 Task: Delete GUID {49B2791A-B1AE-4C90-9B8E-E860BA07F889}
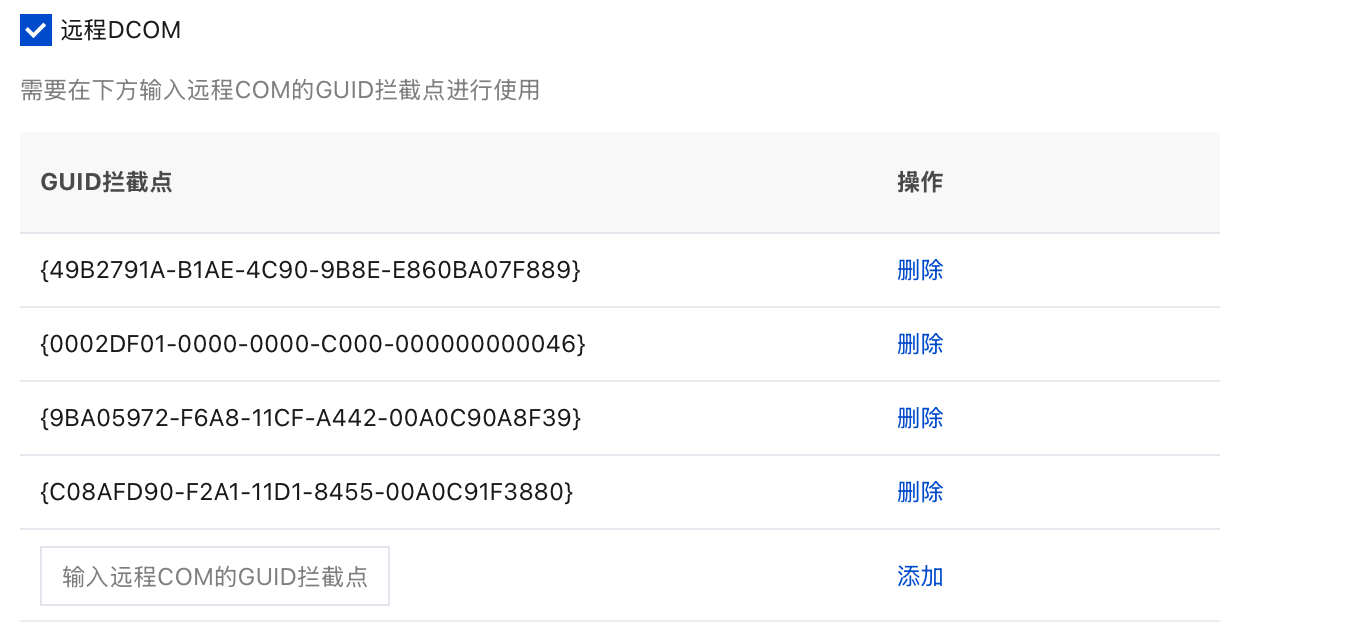tap(920, 270)
